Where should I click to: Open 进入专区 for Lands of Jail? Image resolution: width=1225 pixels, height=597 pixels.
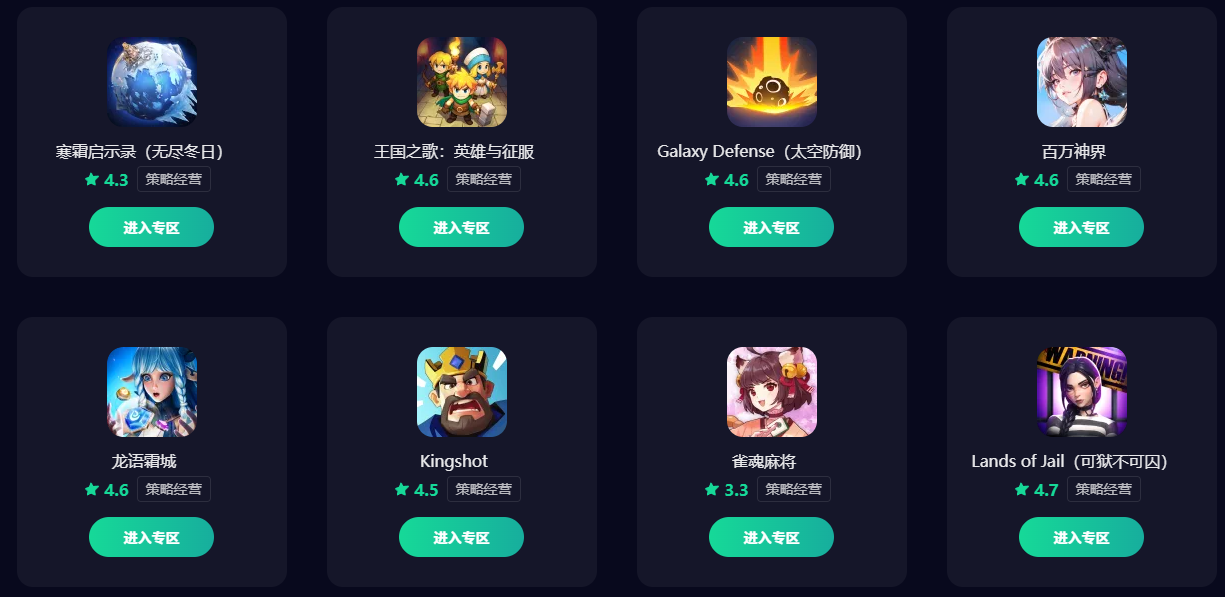click(x=1081, y=537)
